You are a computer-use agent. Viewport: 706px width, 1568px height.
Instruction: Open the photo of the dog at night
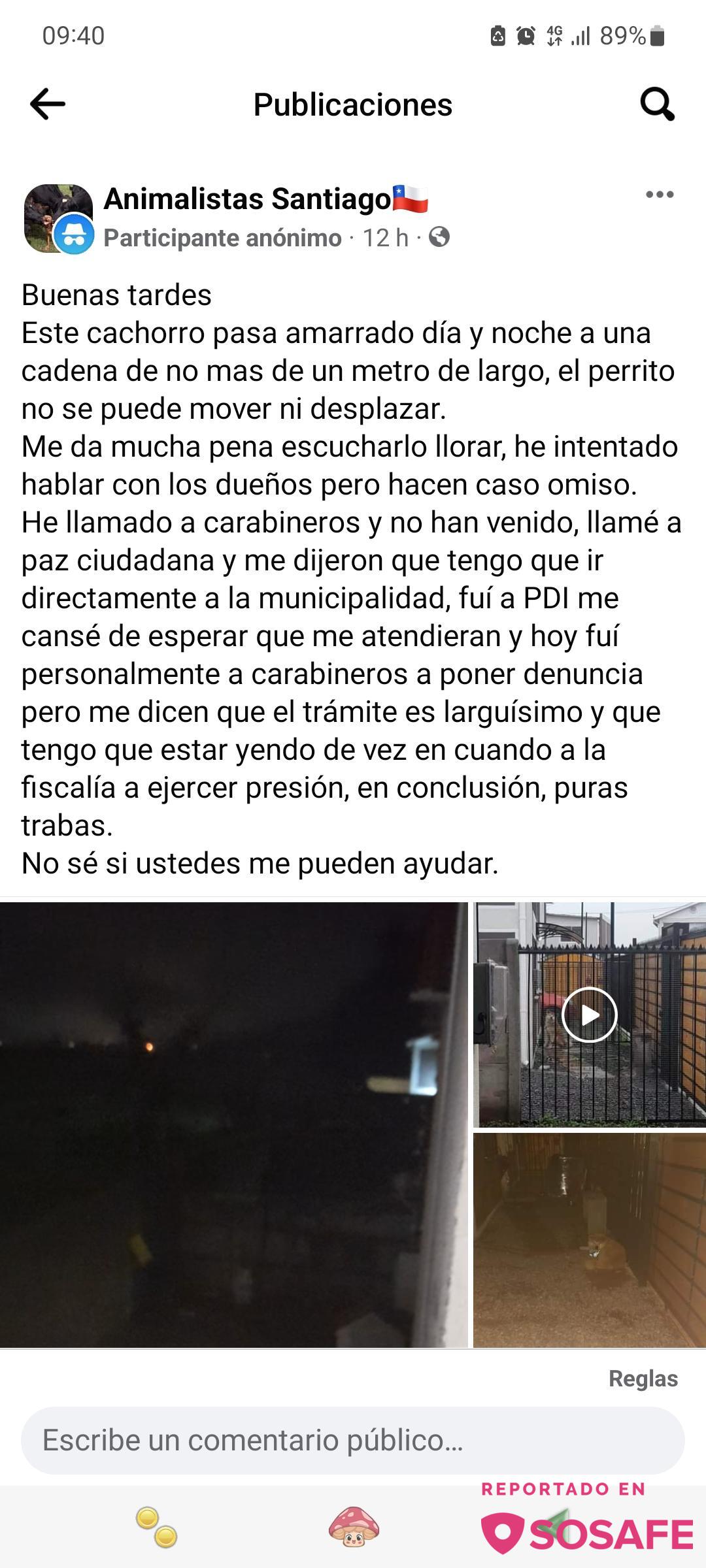point(590,1239)
